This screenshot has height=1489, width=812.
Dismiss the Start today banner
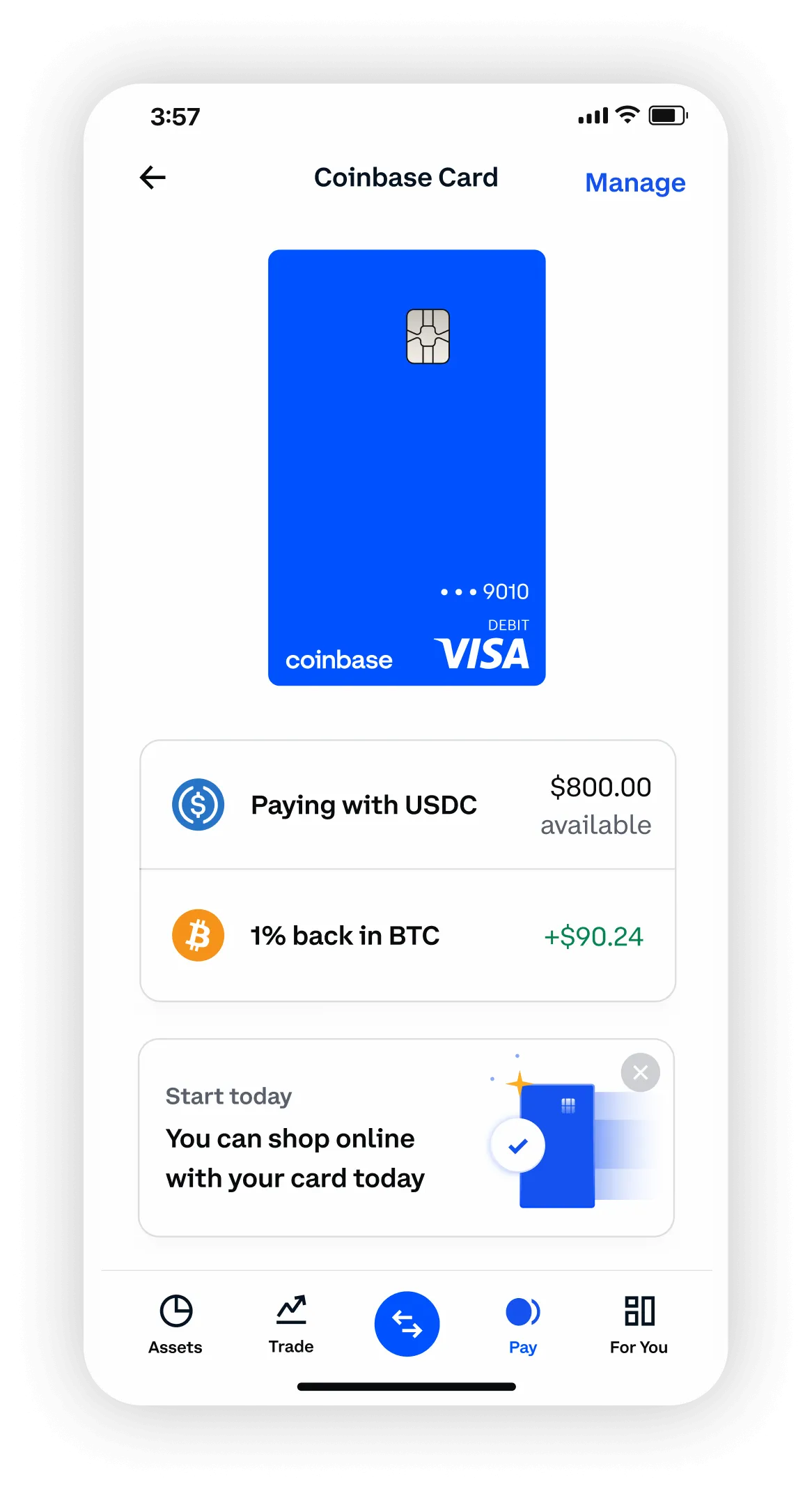[640, 1072]
